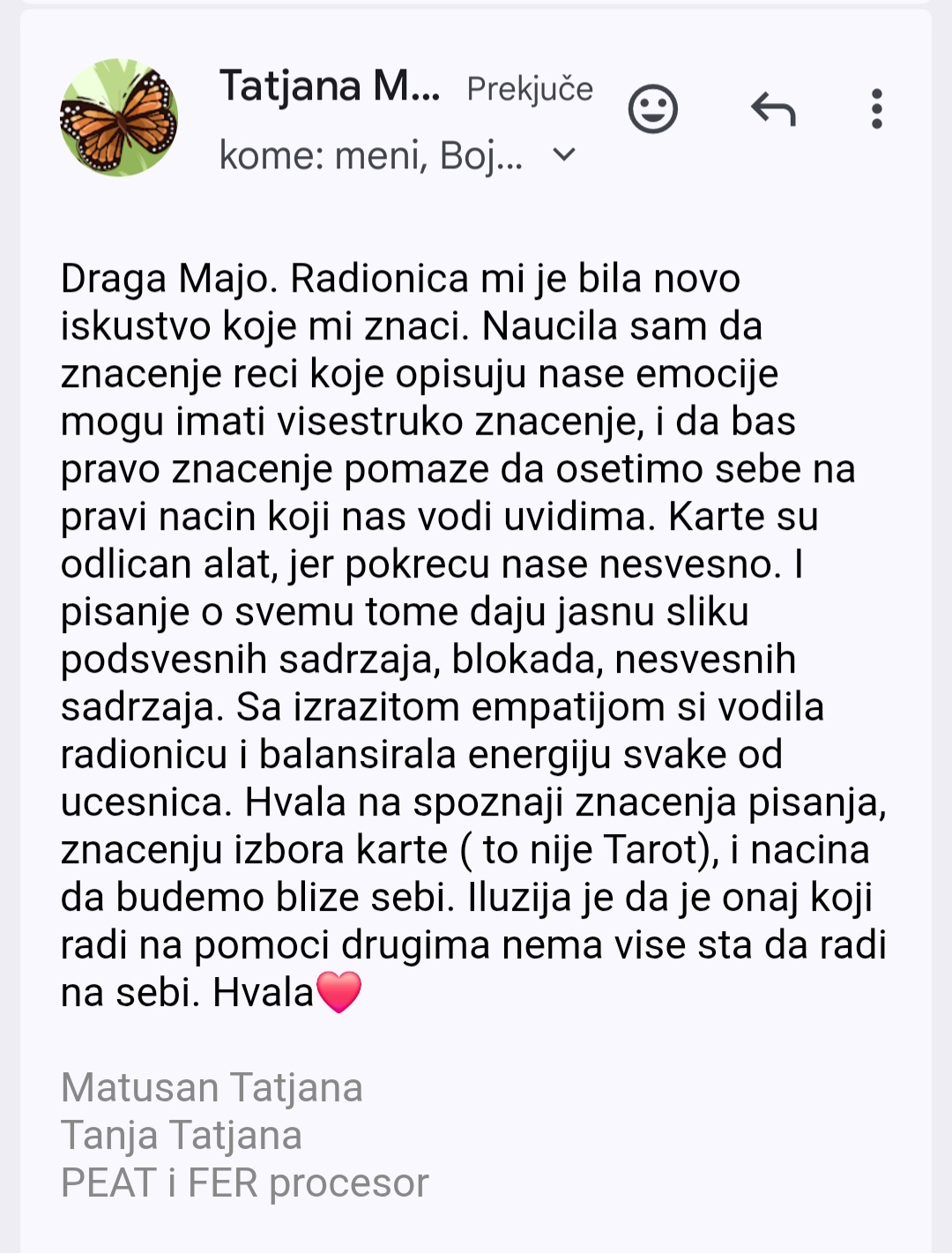Reply to Tatjana's email
Image resolution: width=952 pixels, height=1253 pixels.
tap(773, 109)
